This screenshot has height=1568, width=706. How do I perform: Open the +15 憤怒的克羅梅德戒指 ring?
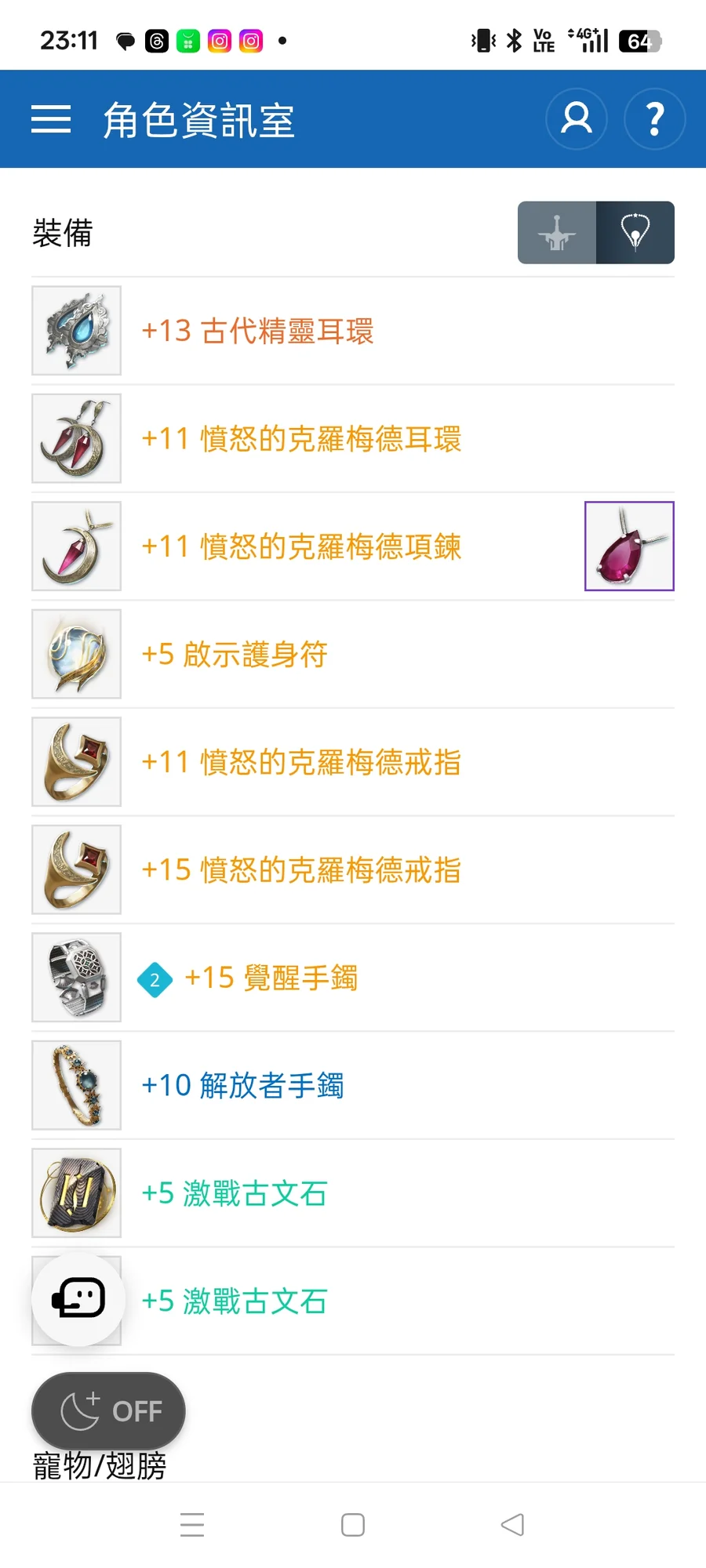click(301, 870)
